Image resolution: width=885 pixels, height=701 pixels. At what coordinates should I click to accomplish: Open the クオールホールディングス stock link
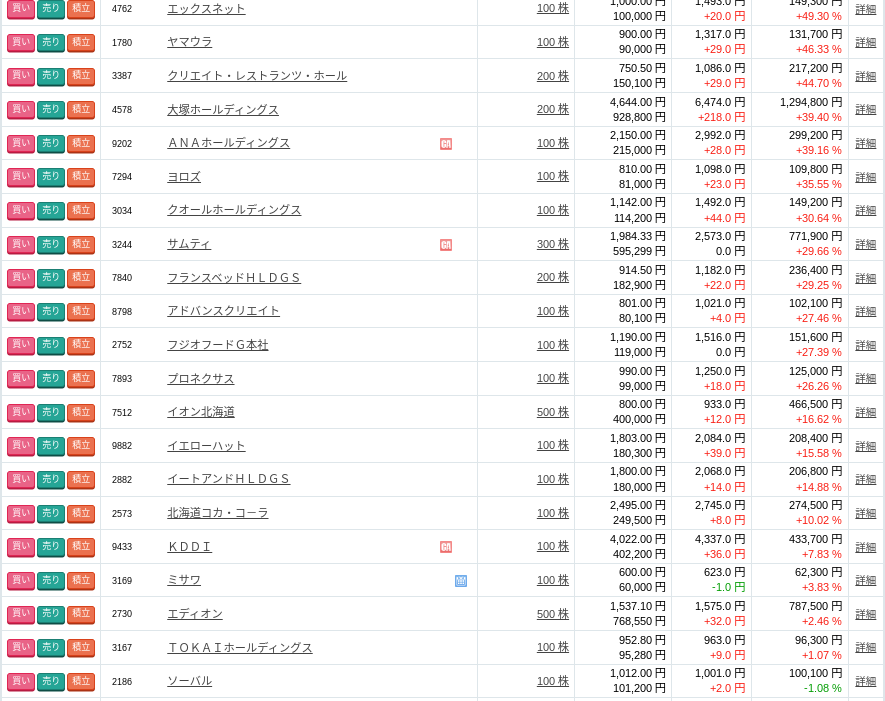click(x=234, y=210)
